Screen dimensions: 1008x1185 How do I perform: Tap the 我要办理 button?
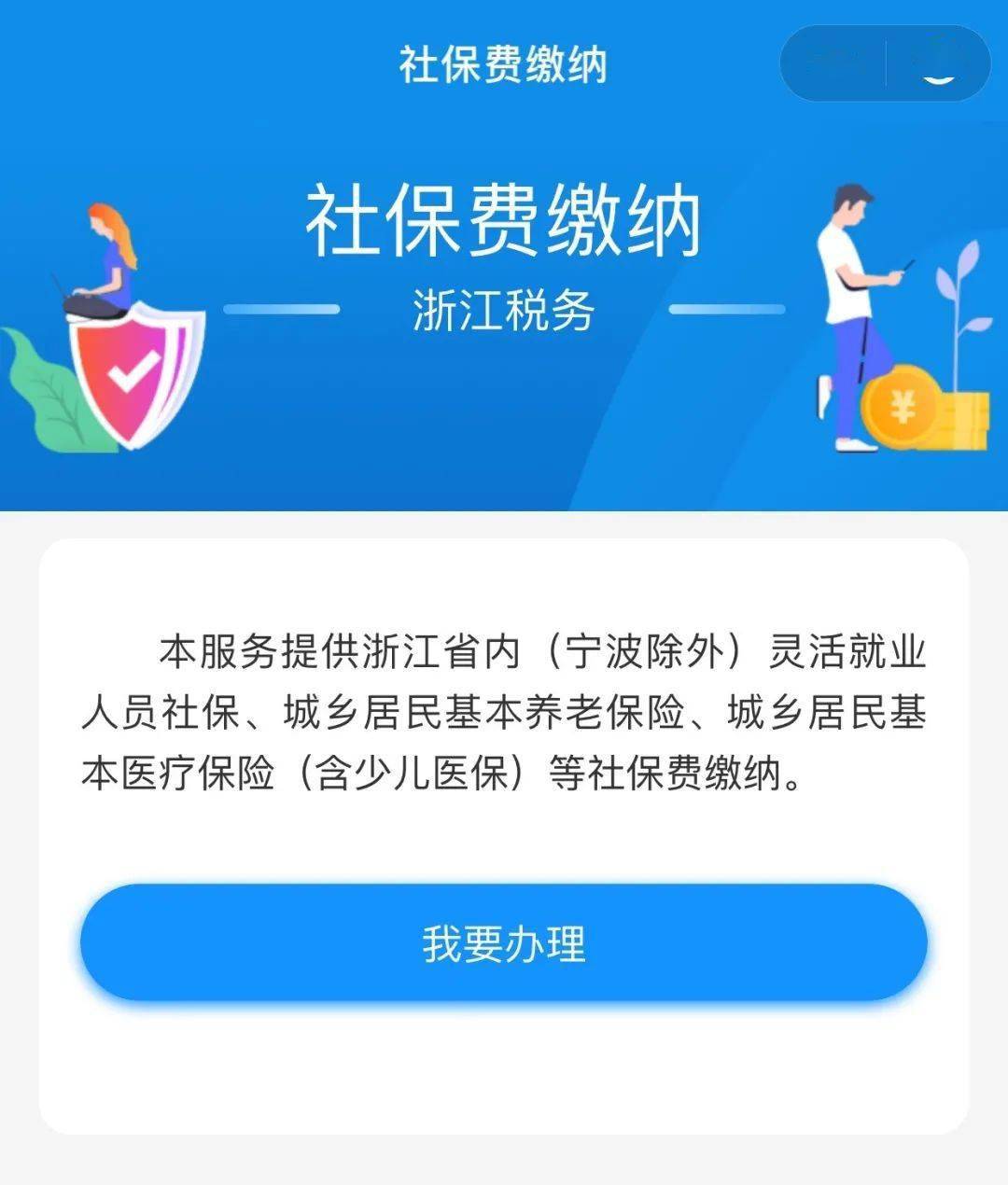503,943
